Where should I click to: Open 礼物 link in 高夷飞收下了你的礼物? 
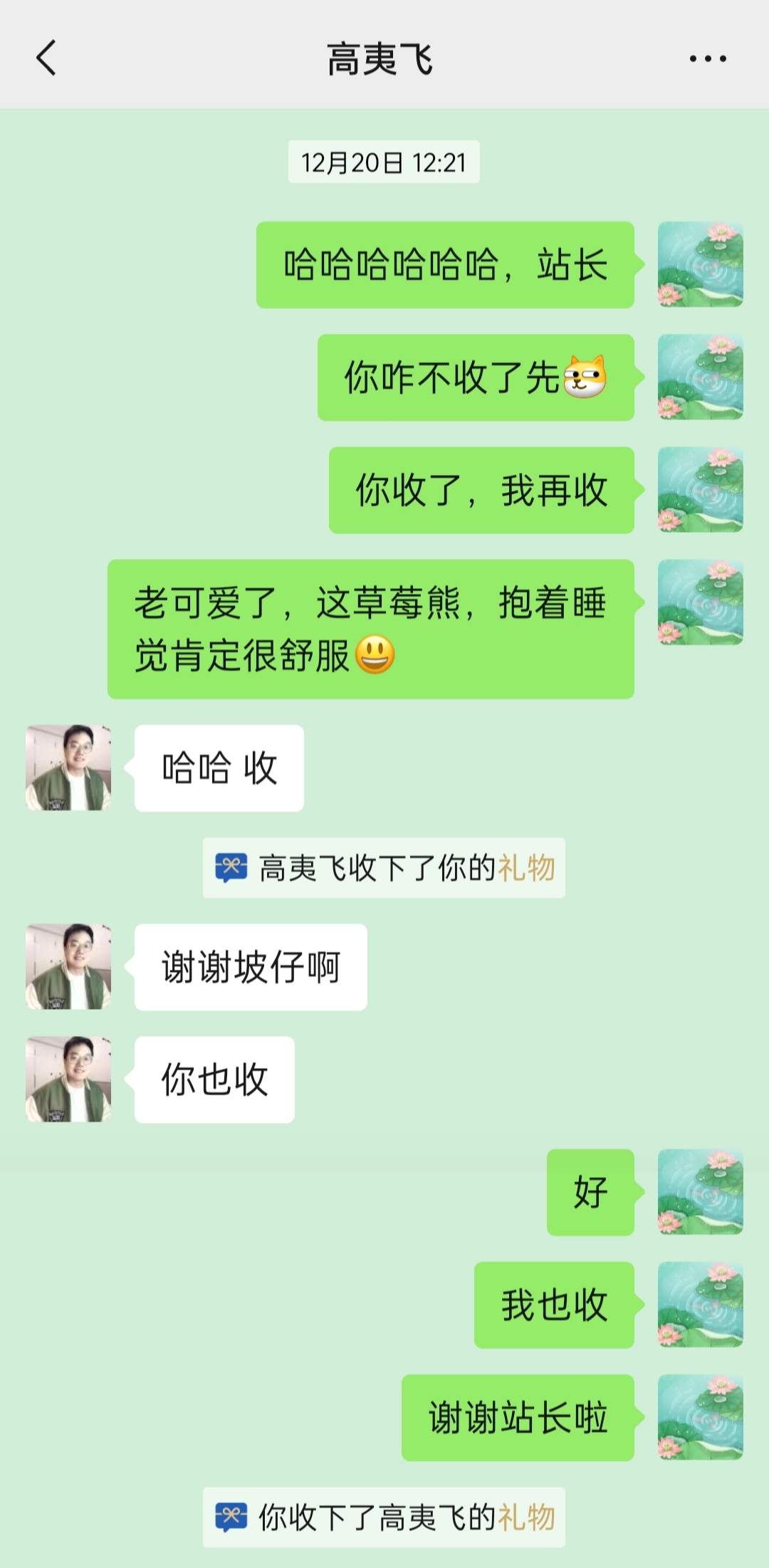526,868
